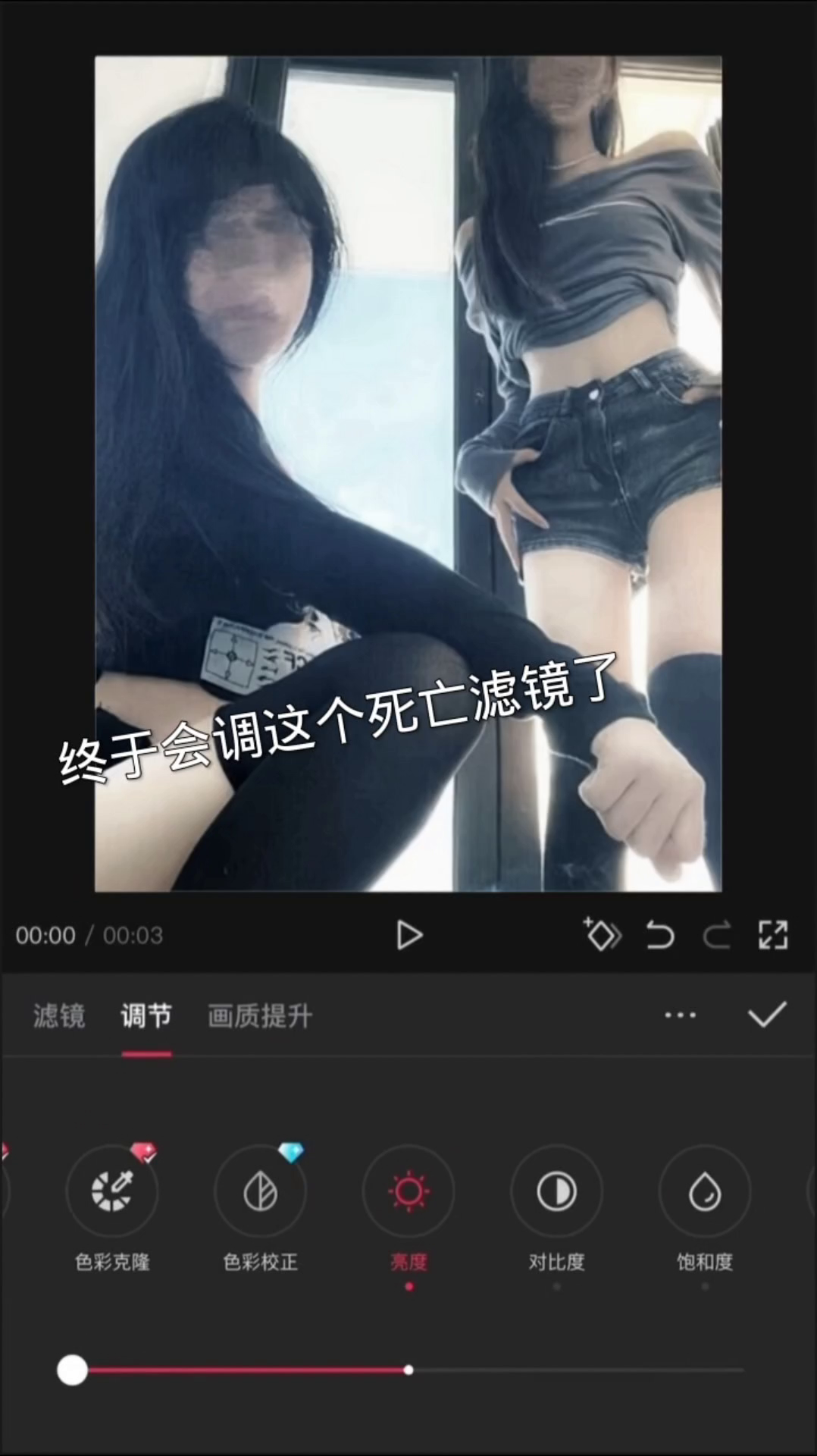
Task: Confirm adjustments with the checkmark
Action: (767, 1015)
